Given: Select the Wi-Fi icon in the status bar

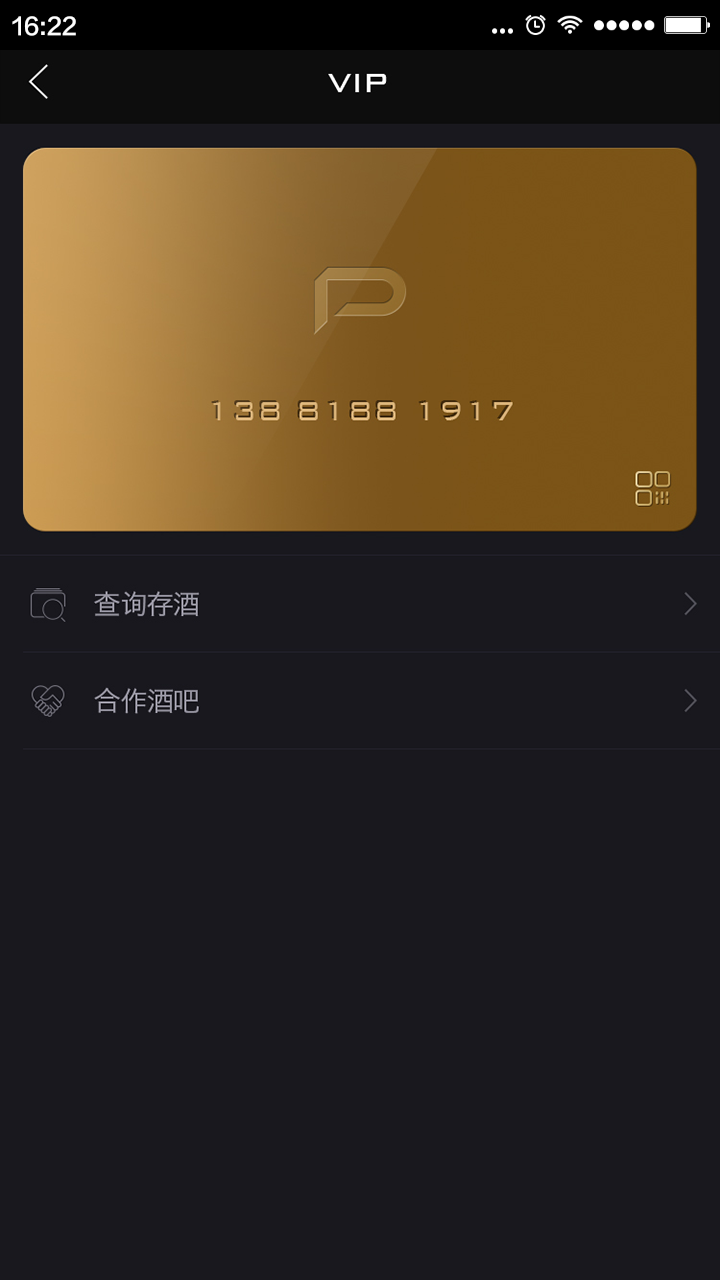Looking at the screenshot, I should 570,27.
